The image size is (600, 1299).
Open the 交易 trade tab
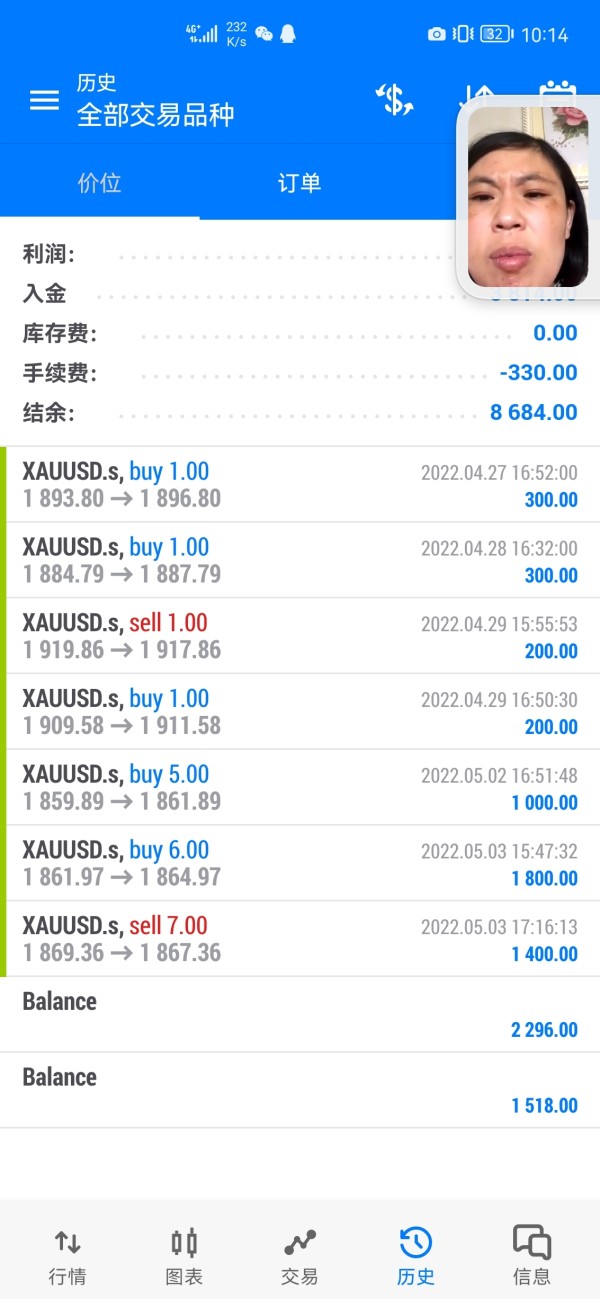coord(300,1256)
